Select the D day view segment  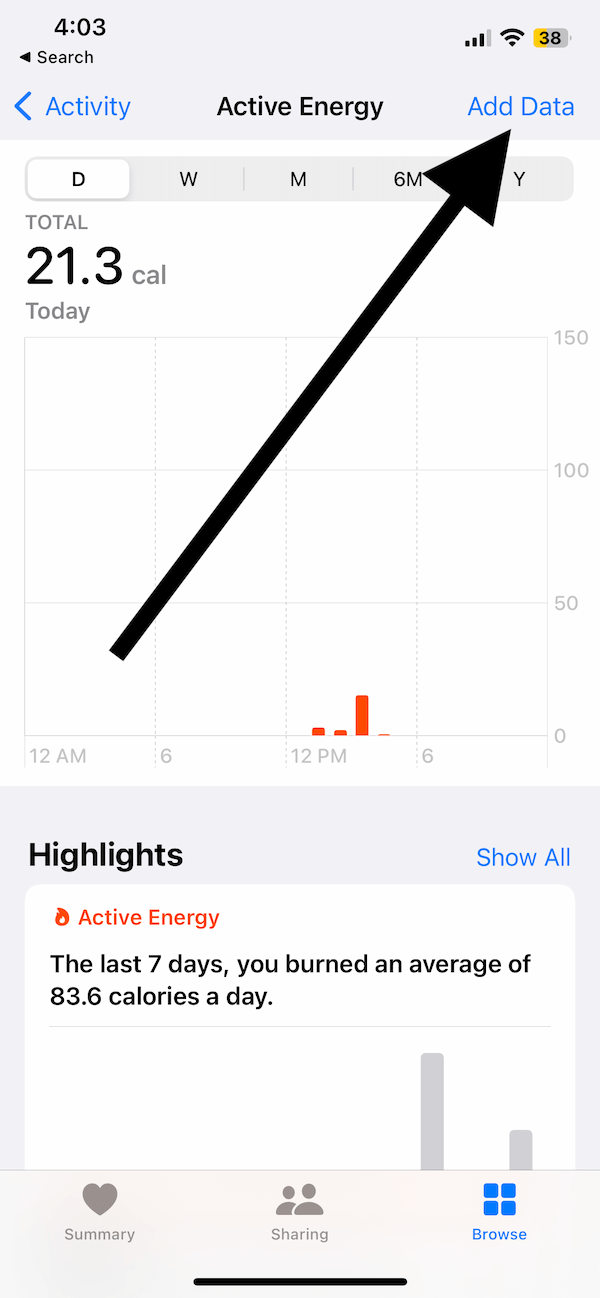click(x=78, y=180)
